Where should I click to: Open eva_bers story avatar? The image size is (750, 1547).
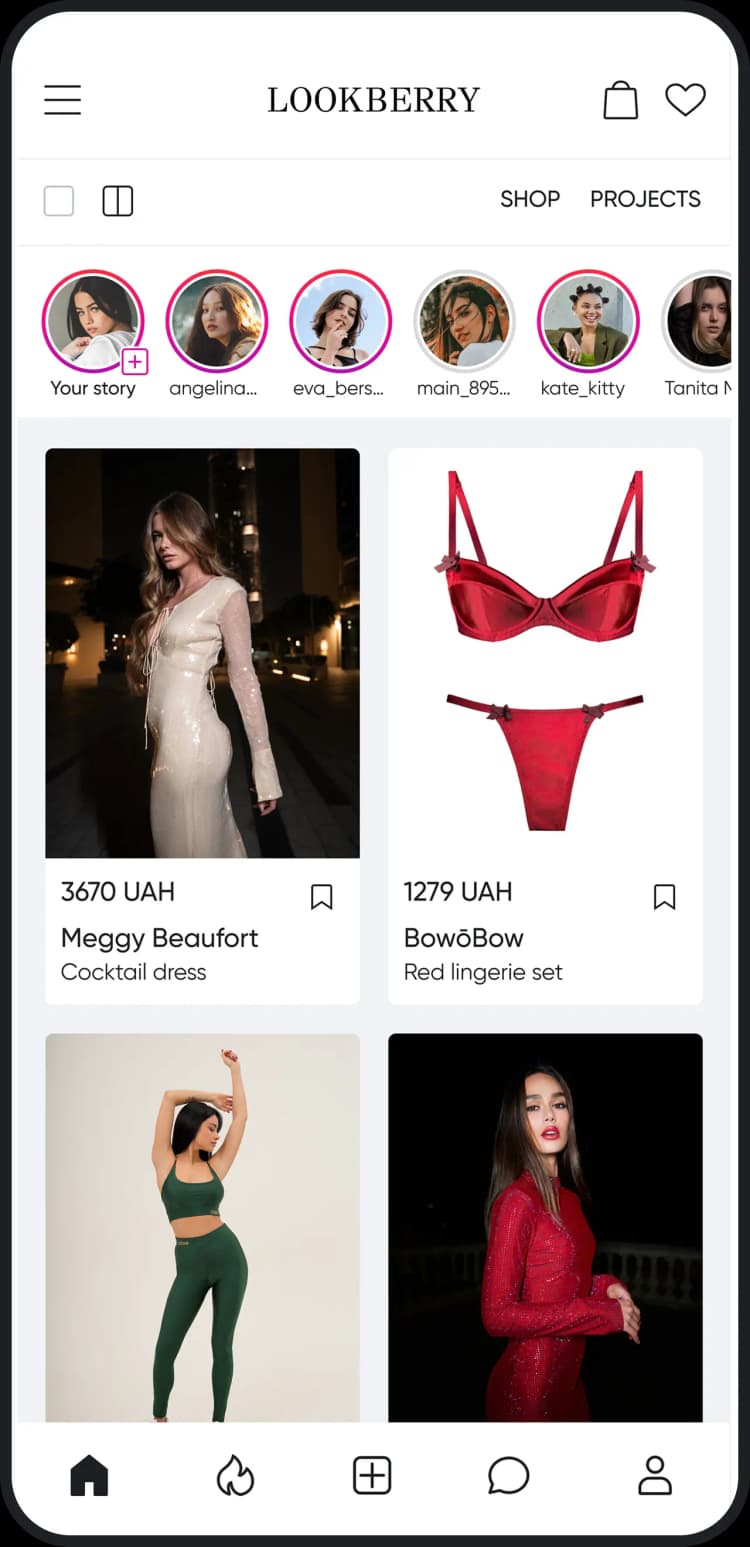click(340, 320)
